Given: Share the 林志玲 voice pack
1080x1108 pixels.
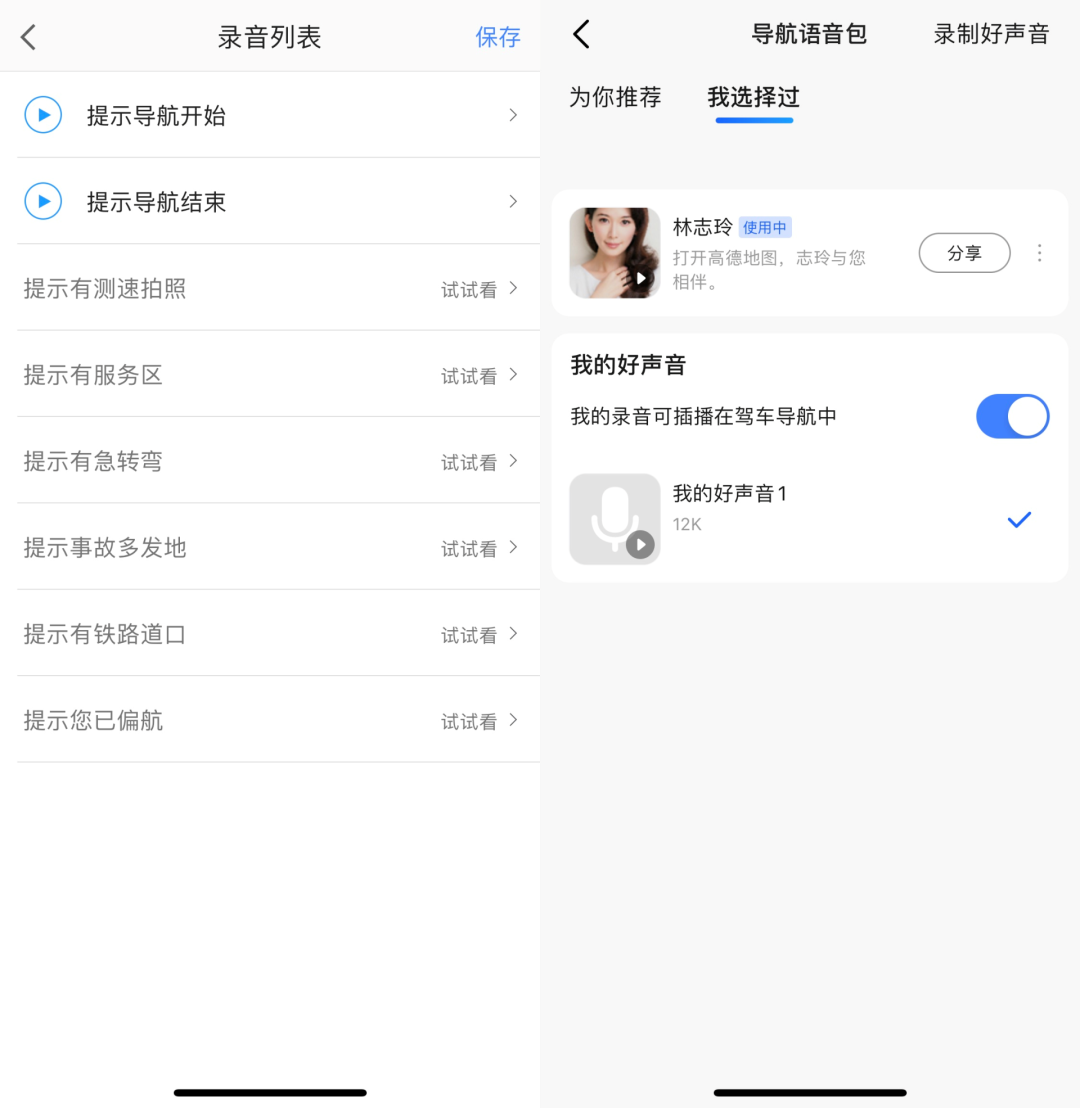Looking at the screenshot, I should (964, 253).
